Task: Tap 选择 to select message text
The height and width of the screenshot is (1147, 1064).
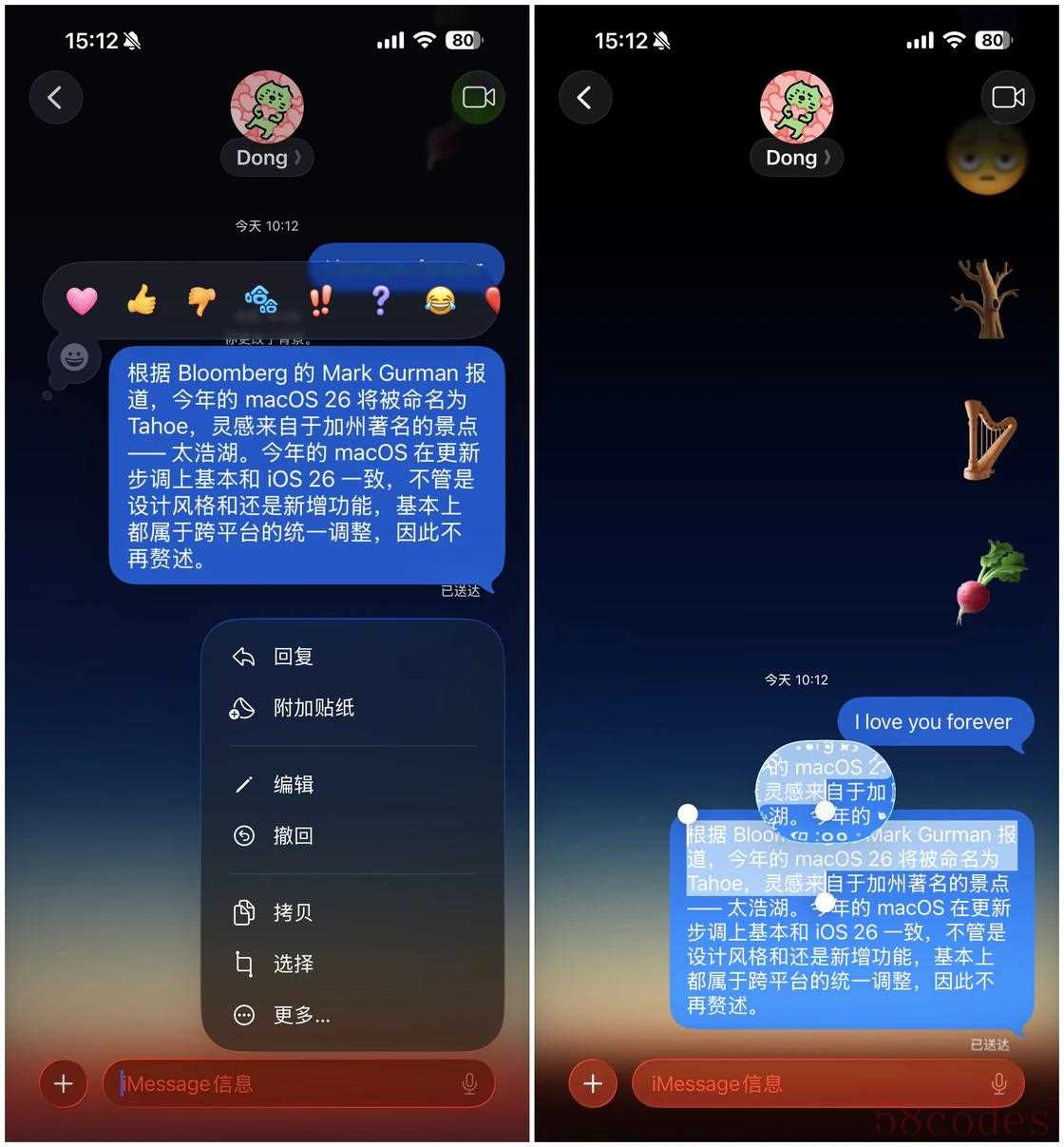Action: 293,964
